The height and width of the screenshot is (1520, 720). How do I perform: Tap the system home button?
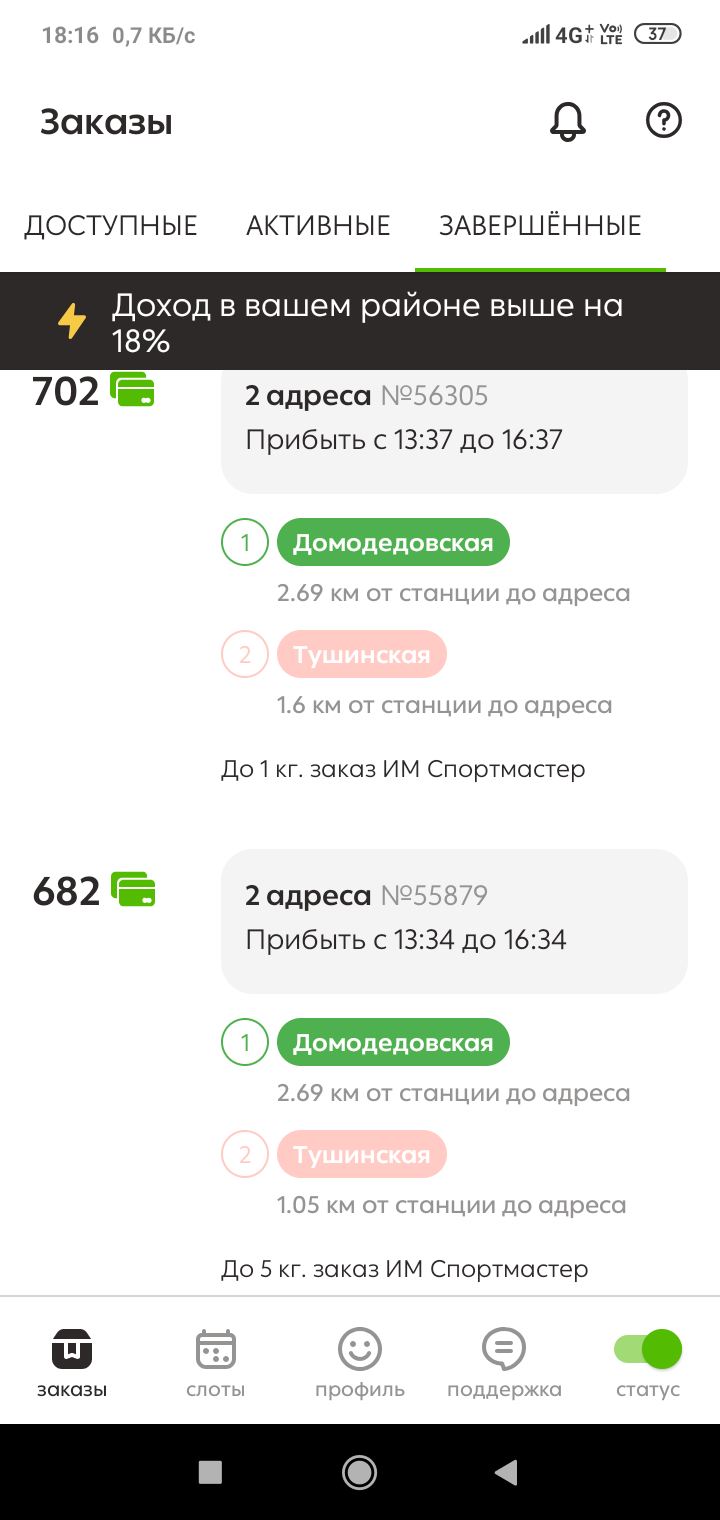pos(359,1471)
